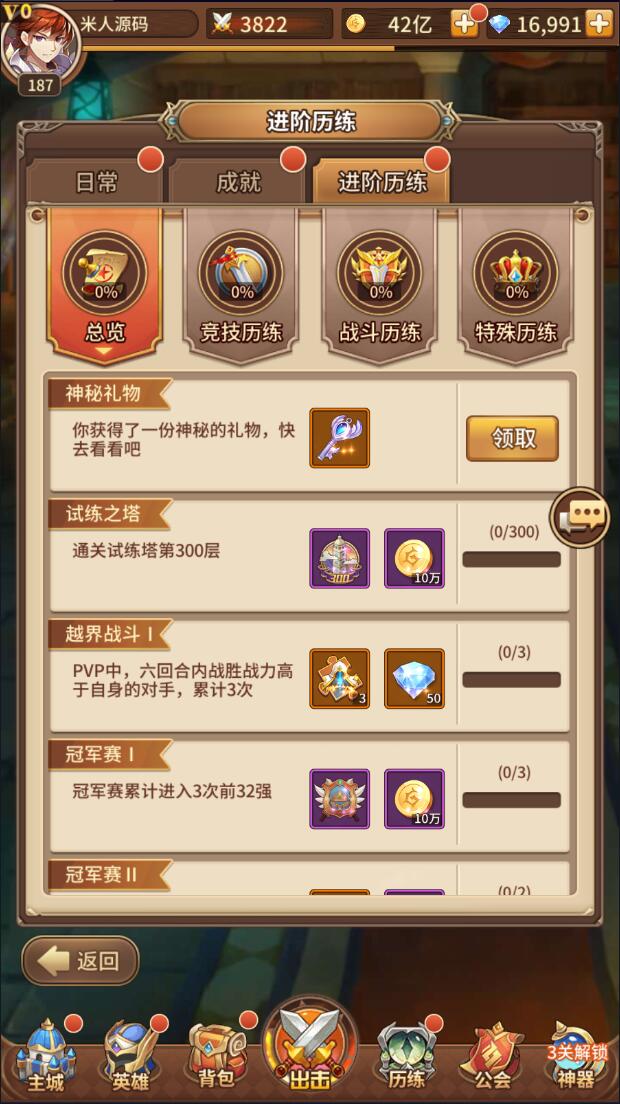Open the 战斗历练 category
The width and height of the screenshot is (620, 1104).
click(x=380, y=285)
